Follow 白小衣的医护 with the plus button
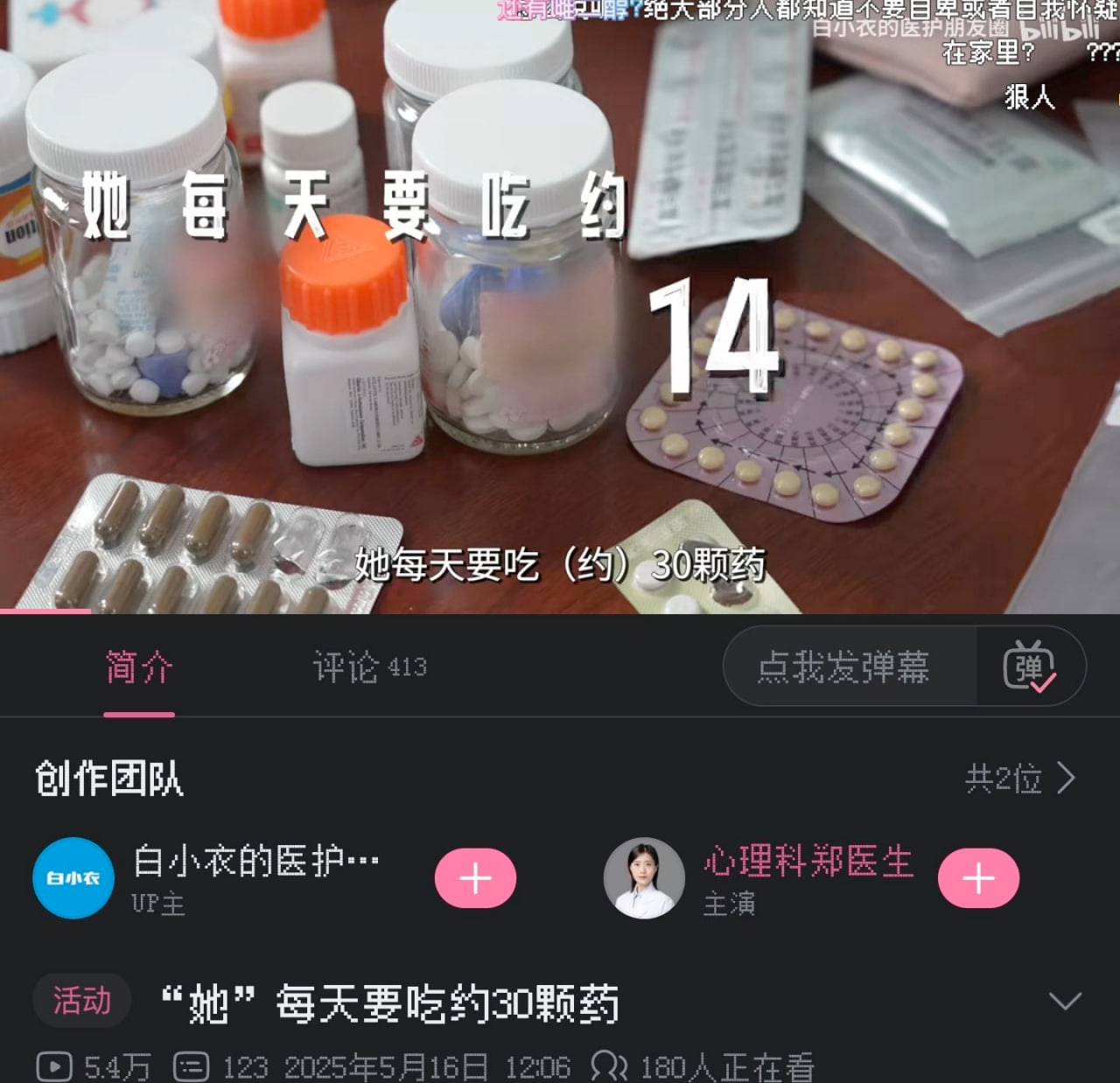This screenshot has height=1083, width=1120. point(475,878)
